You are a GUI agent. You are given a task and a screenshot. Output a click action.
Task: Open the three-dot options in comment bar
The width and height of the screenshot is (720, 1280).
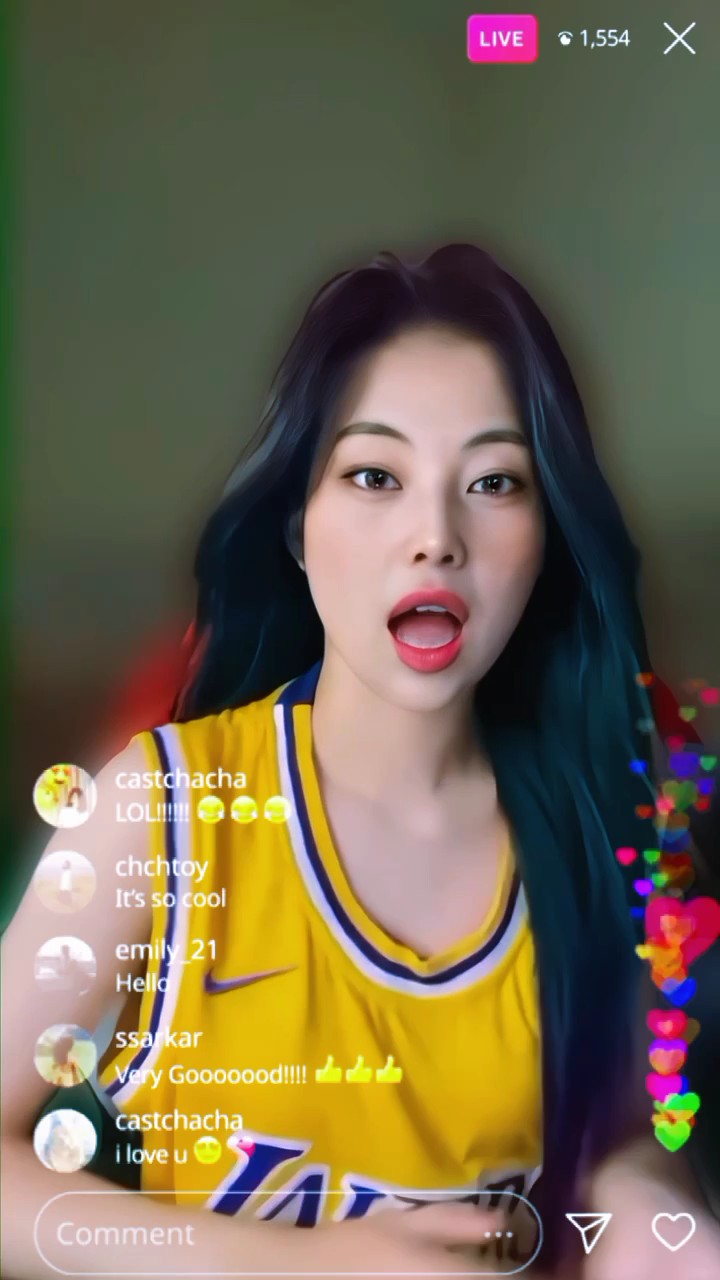[x=498, y=1234]
